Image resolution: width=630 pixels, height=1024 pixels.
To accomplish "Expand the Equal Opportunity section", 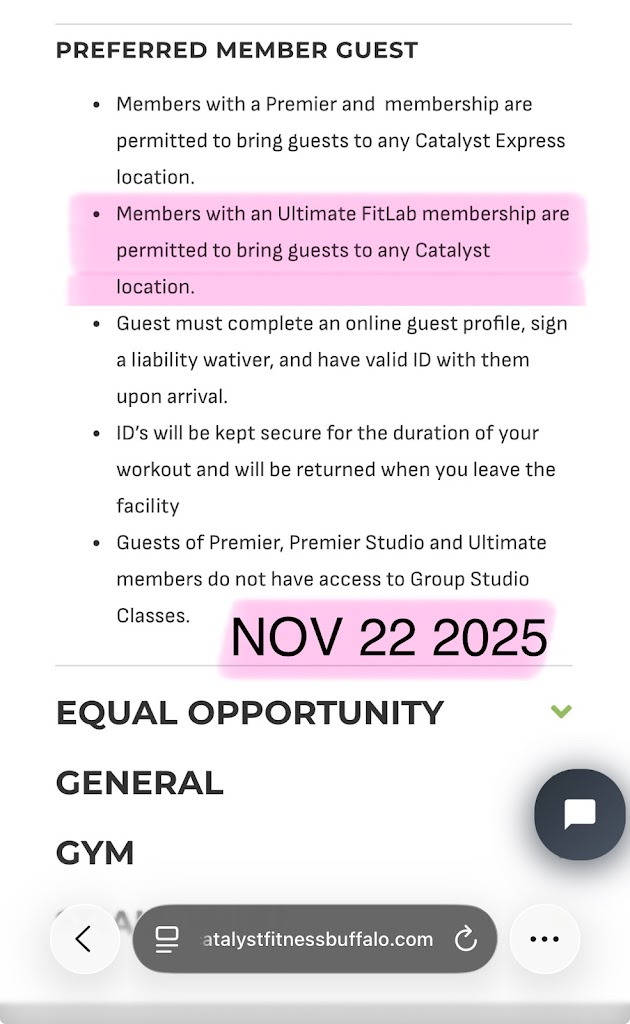I will point(250,713).
